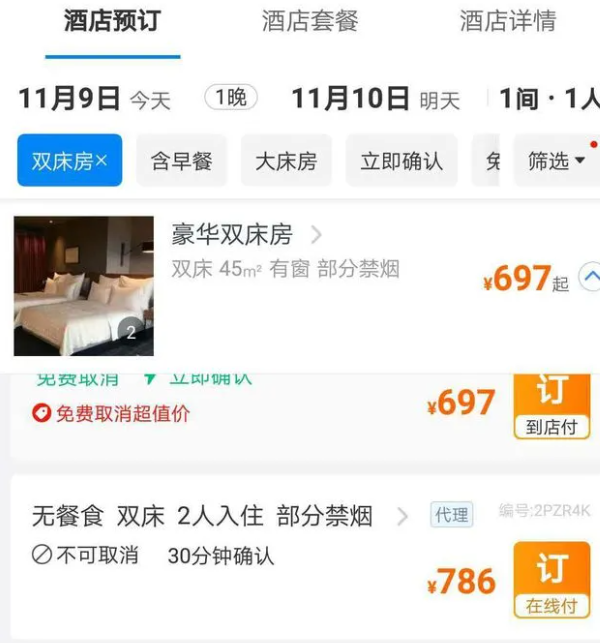View photos of 豪华双床房

click(x=84, y=286)
